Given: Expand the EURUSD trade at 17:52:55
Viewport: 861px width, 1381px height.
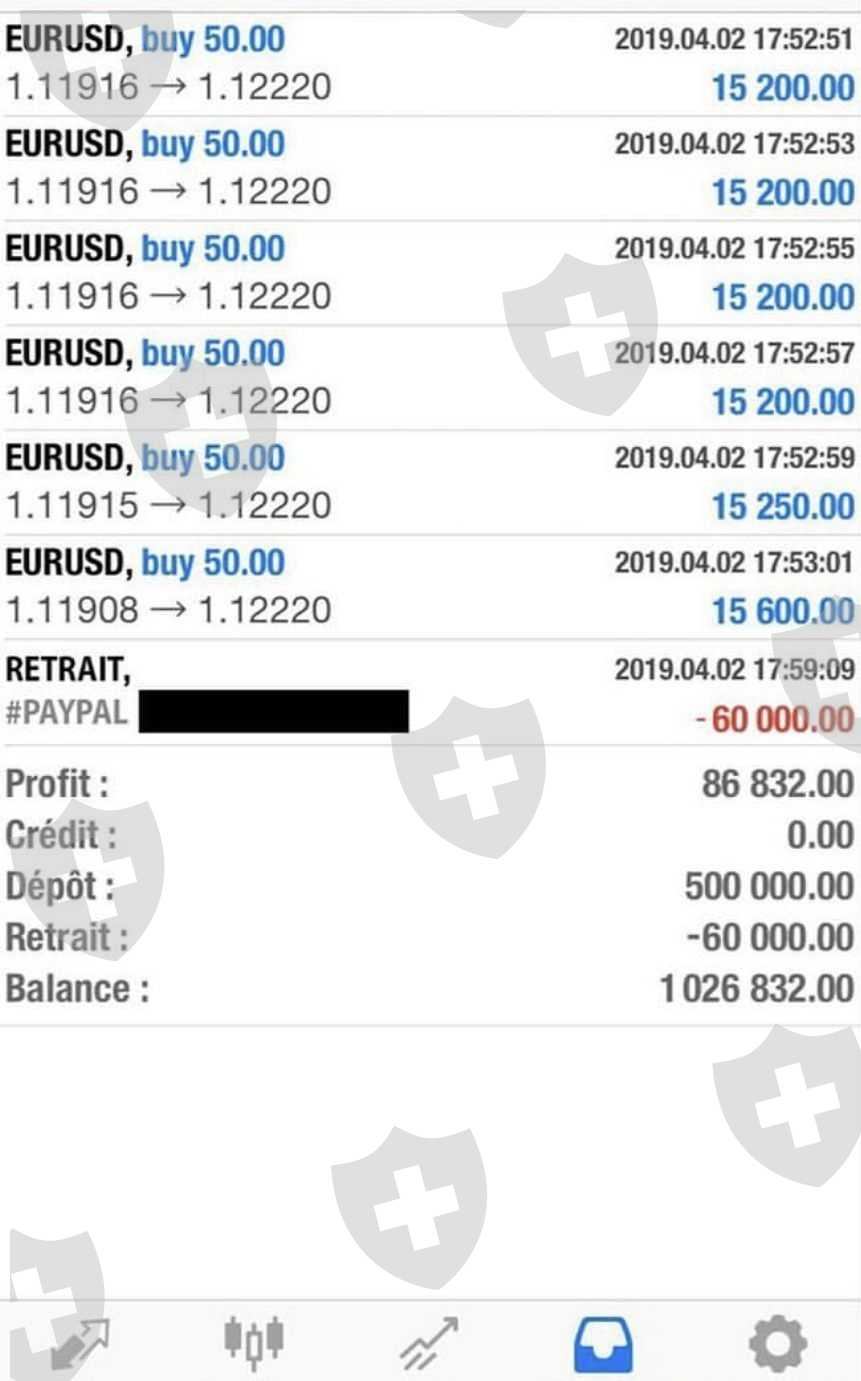Looking at the screenshot, I should coord(430,273).
